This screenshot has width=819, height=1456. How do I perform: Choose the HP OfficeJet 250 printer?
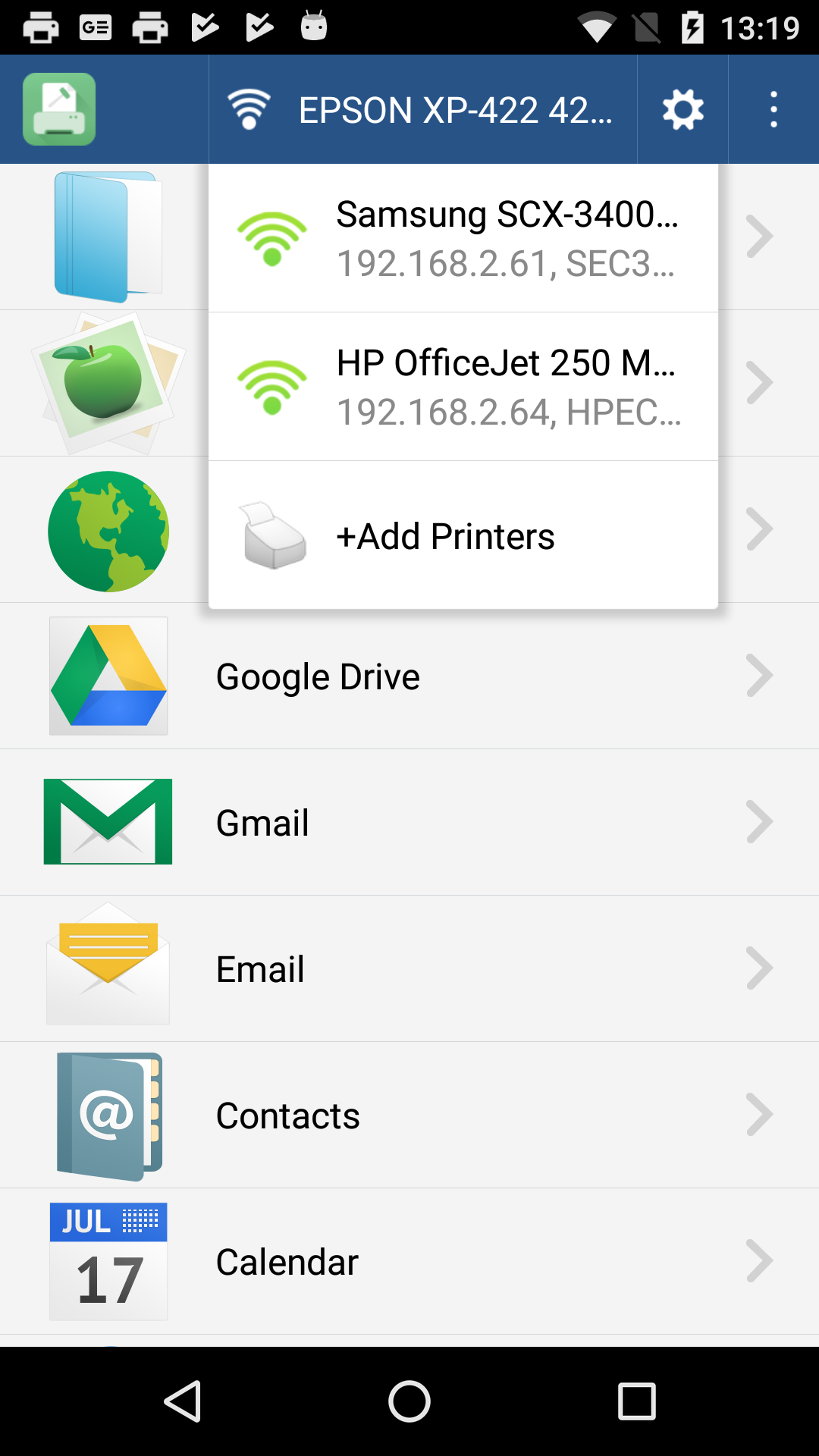point(463,387)
